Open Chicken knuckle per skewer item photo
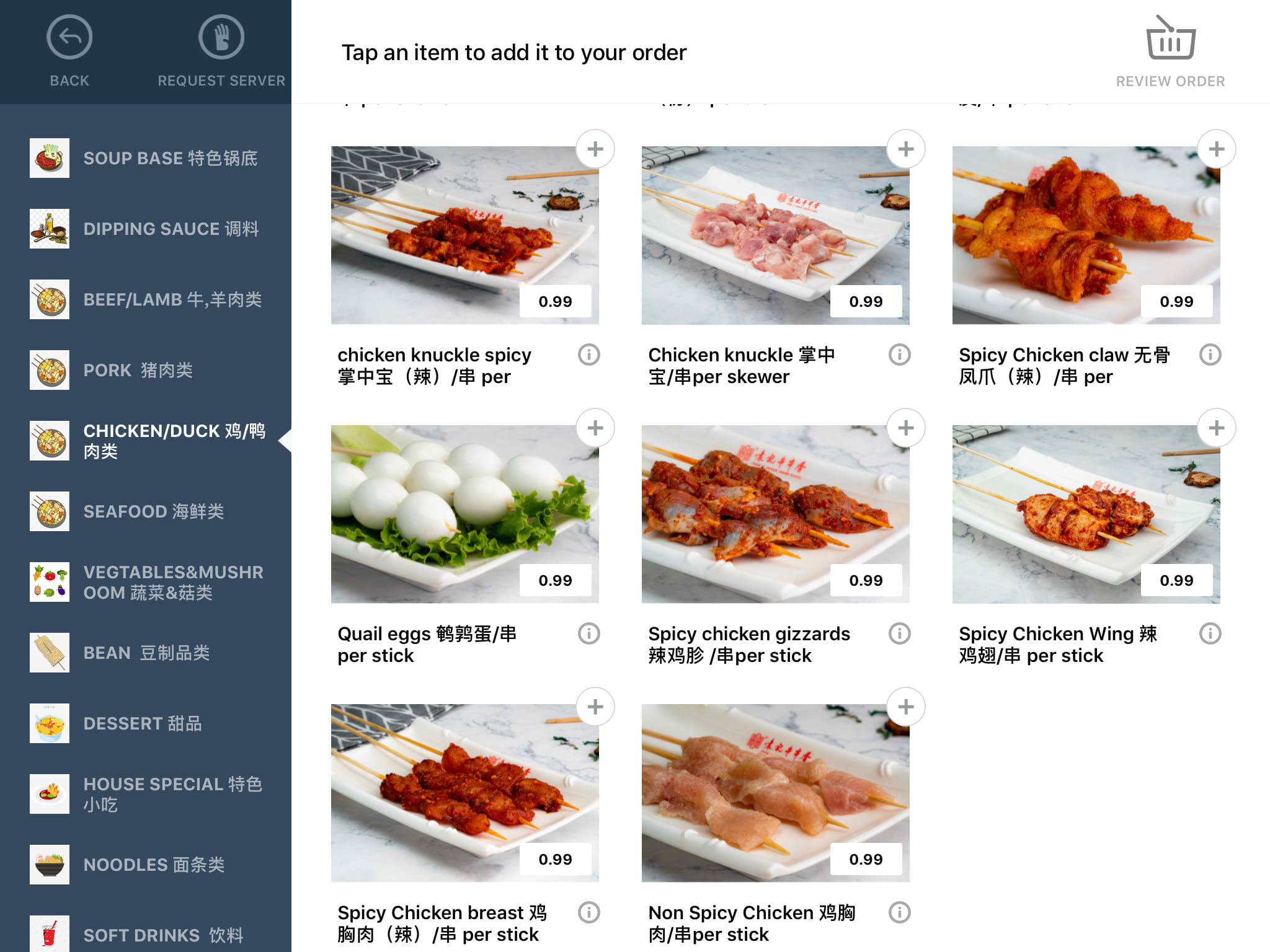 click(775, 236)
